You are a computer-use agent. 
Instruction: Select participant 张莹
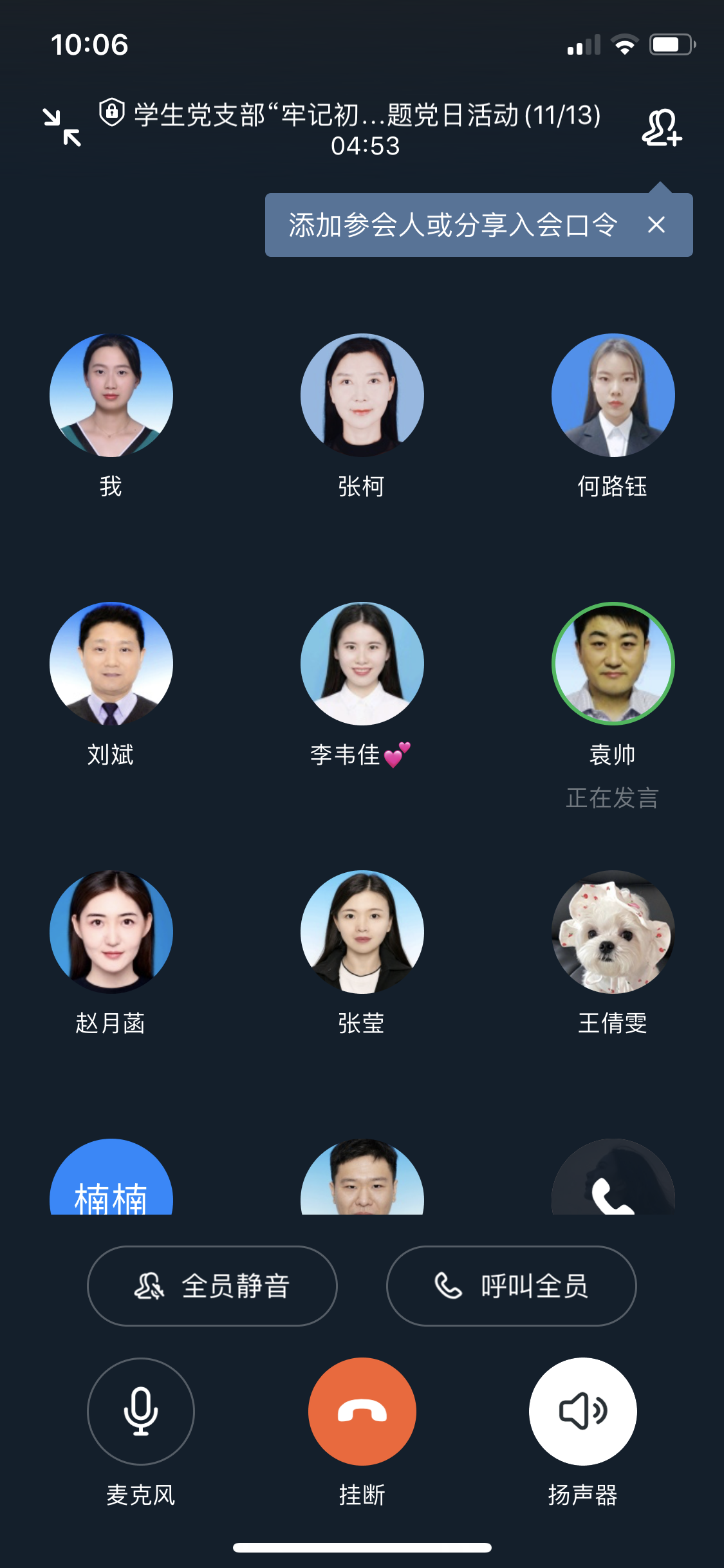(362, 932)
